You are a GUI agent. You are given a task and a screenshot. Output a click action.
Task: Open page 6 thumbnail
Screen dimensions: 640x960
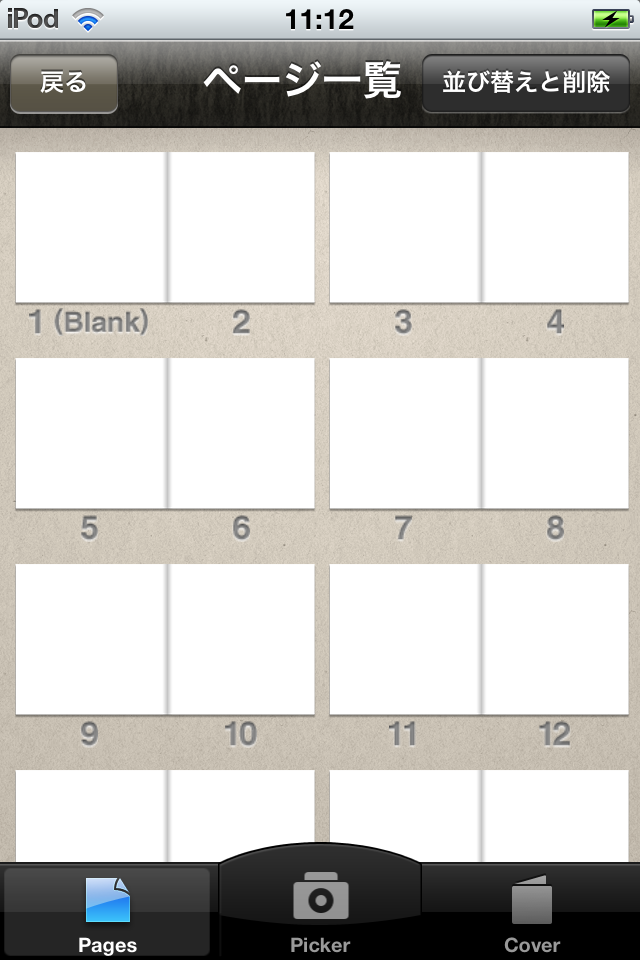click(242, 433)
